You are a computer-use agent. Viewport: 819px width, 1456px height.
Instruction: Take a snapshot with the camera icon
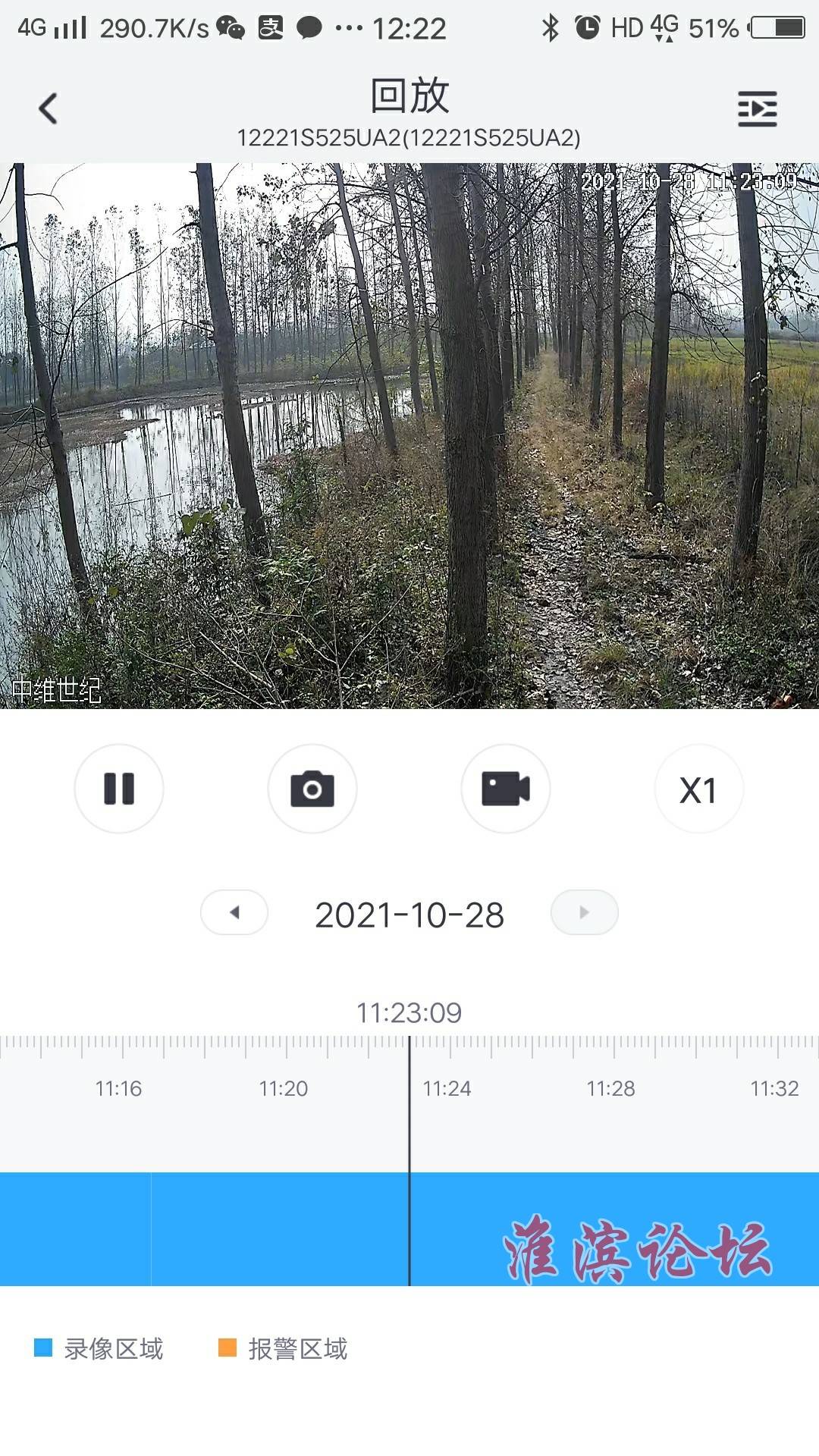pos(312,789)
